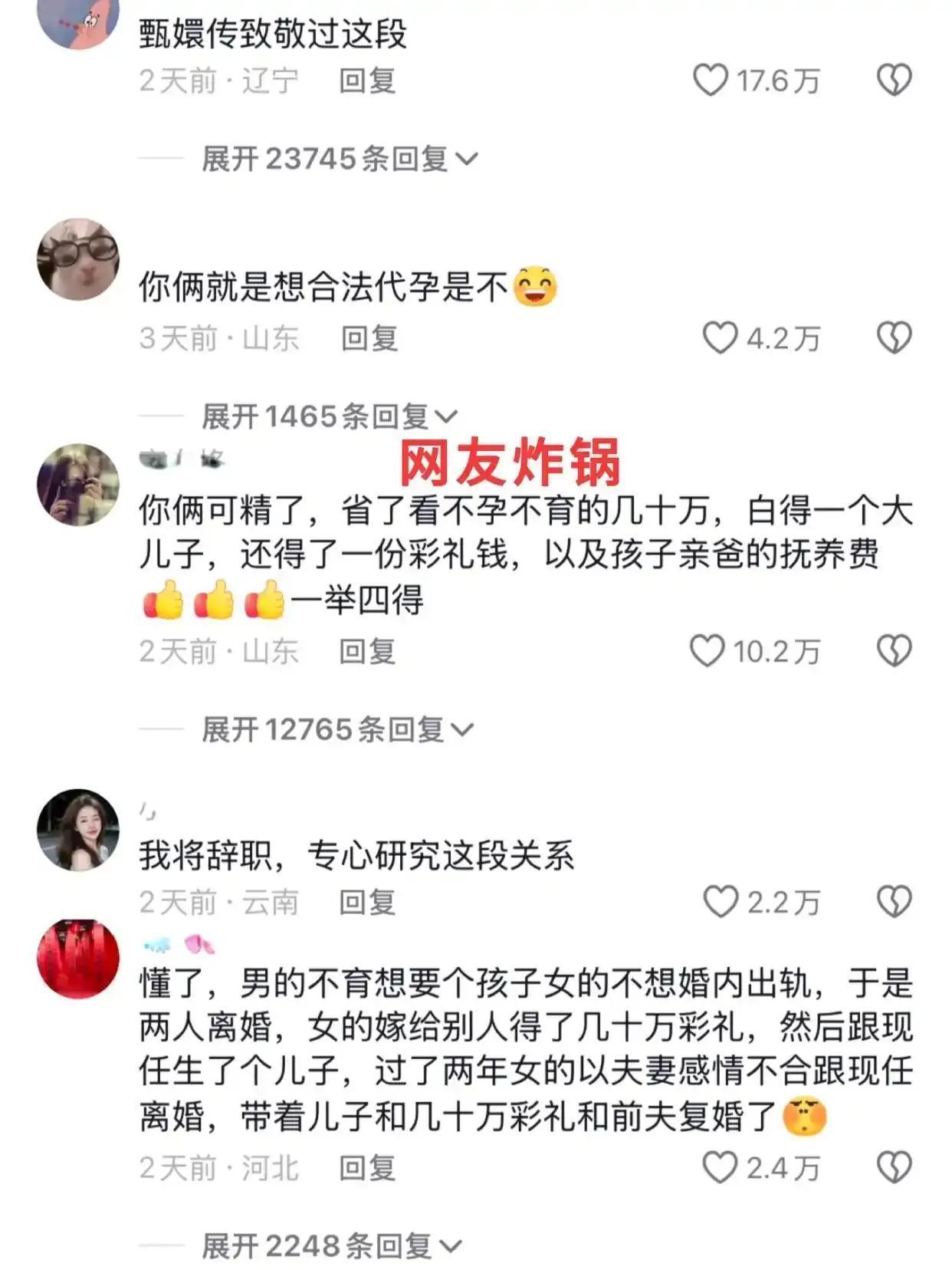This screenshot has height=1270, width=952.
Task: Dislike the comment with 4.2万 likes
Action: point(894,338)
